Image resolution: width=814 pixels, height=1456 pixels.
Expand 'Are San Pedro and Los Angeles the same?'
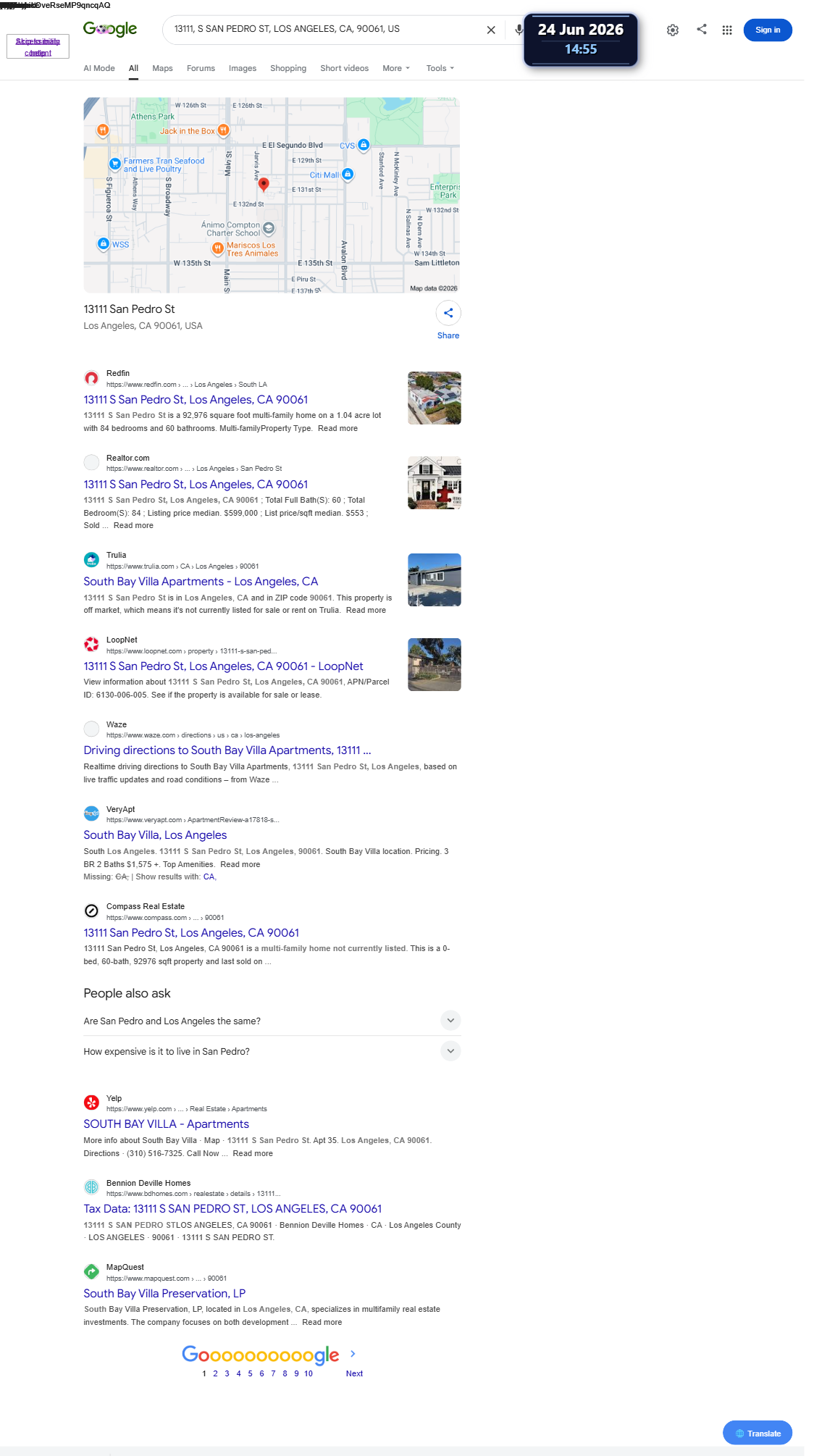(x=272, y=1021)
